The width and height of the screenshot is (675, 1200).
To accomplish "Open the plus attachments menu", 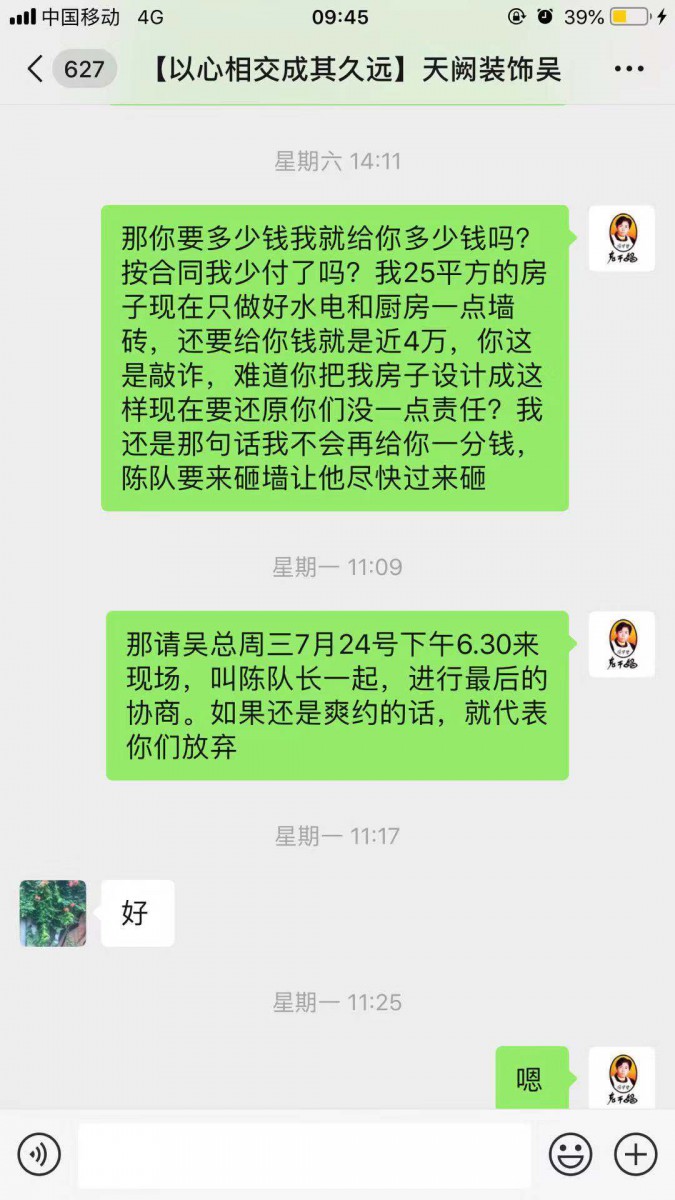I will [x=634, y=1155].
